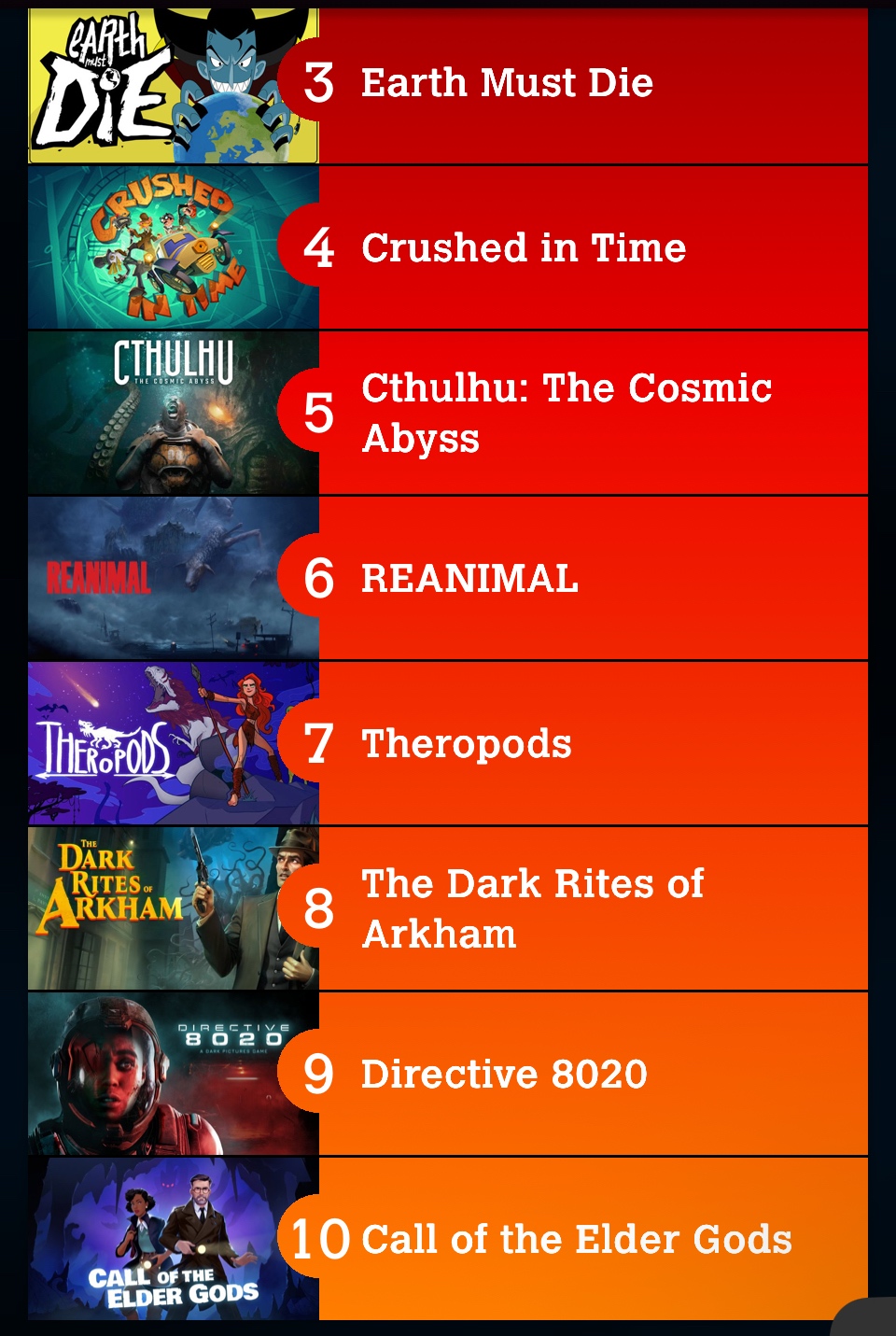The width and height of the screenshot is (896, 1336).
Task: Select Cthulhu: The Cosmic Abyss
Action: point(566,413)
